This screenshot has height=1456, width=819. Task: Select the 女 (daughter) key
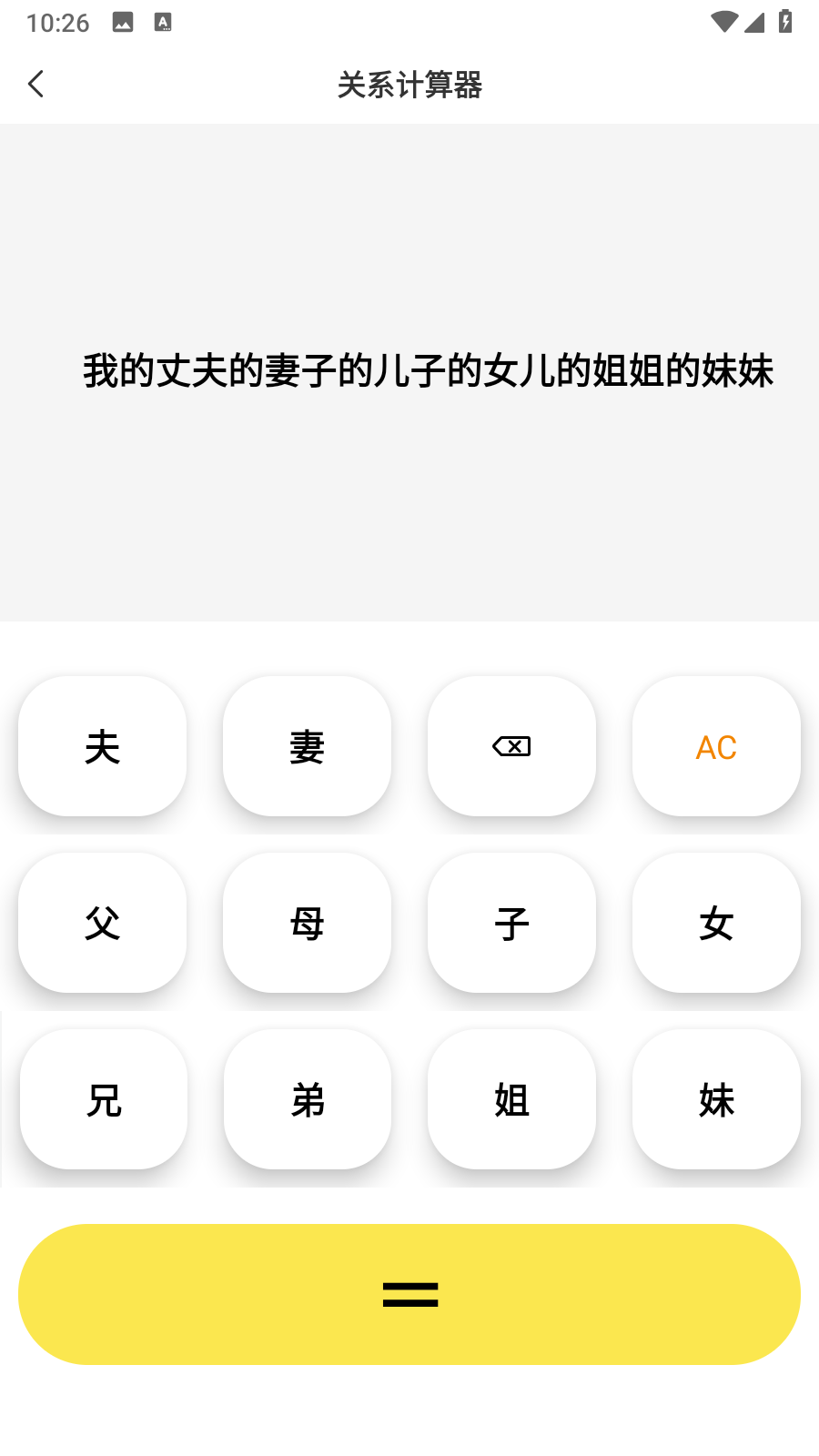pos(716,923)
